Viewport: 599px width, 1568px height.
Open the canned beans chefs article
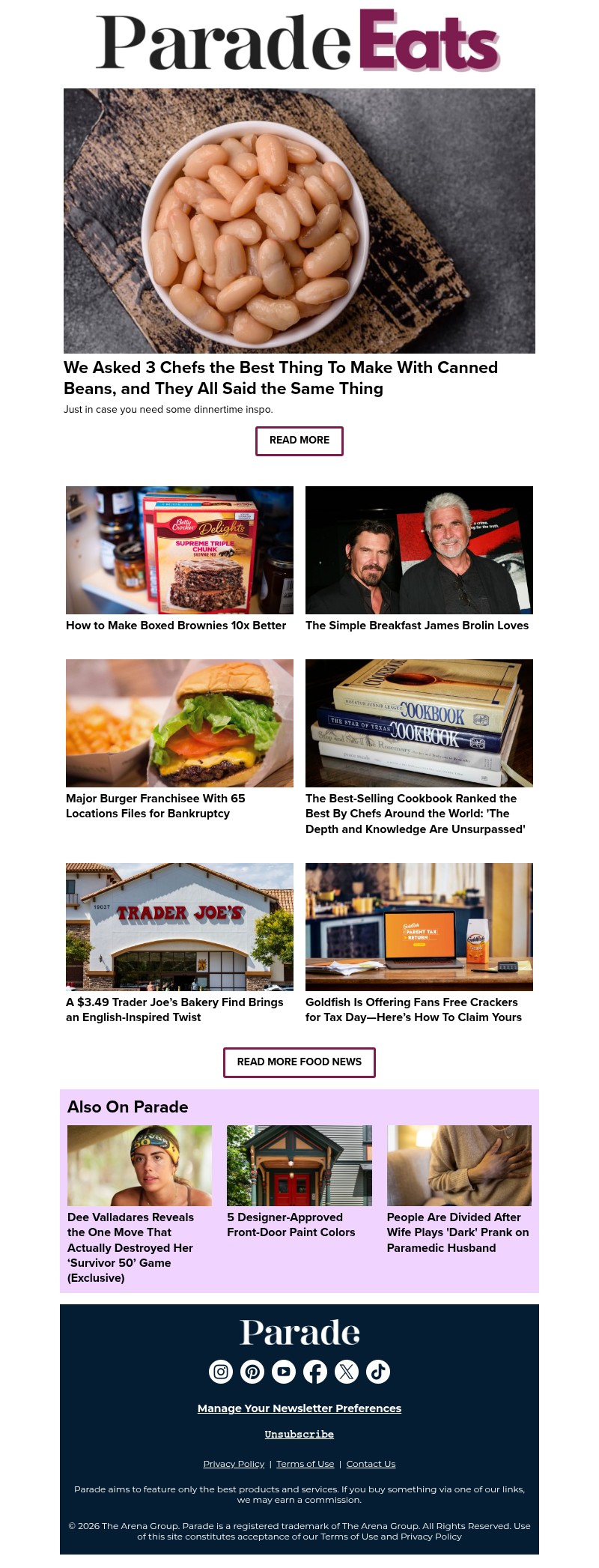281,378
